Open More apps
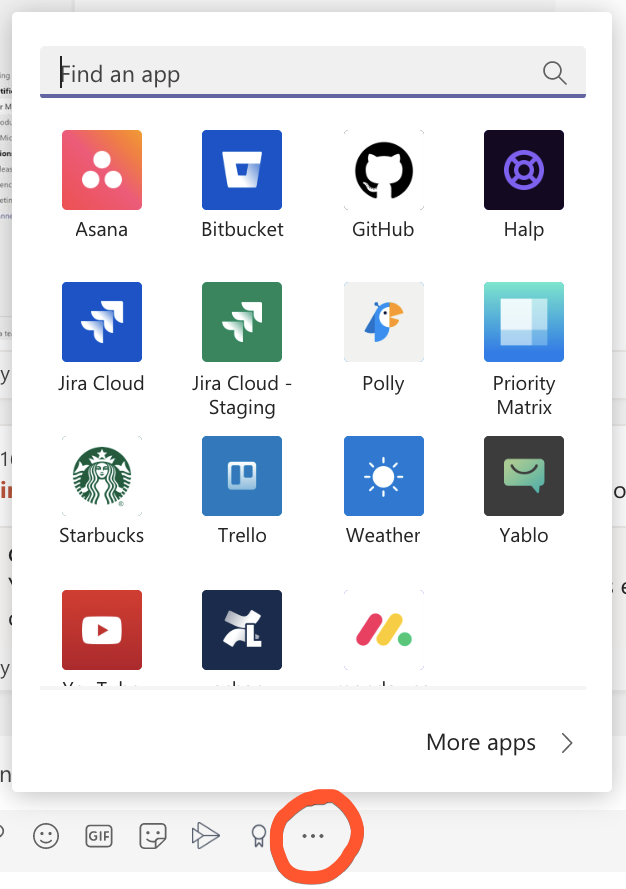Screen dimensions: 626x889 (x=499, y=743)
